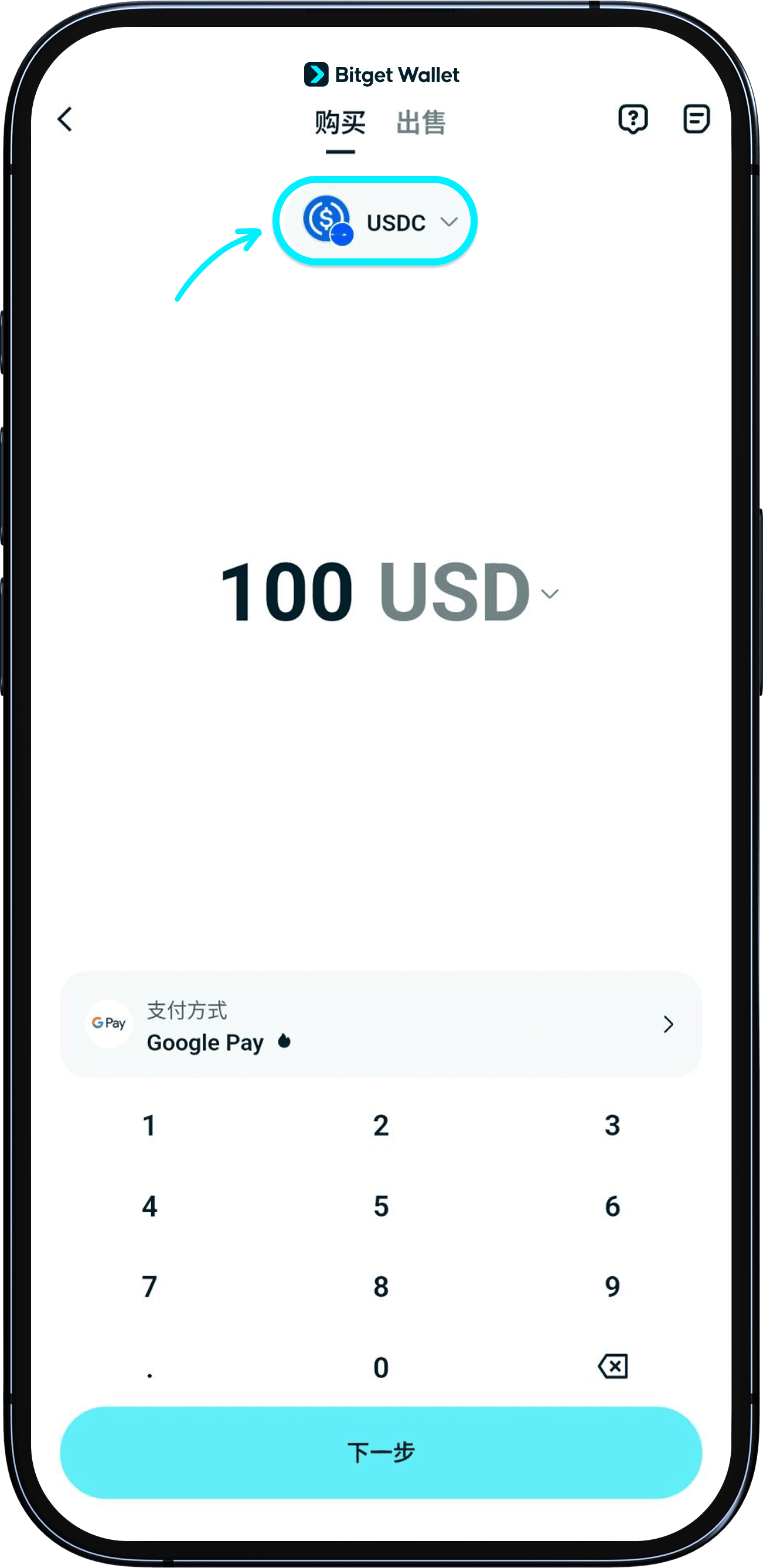Delete last digit with backspace key

pyautogui.click(x=612, y=1366)
